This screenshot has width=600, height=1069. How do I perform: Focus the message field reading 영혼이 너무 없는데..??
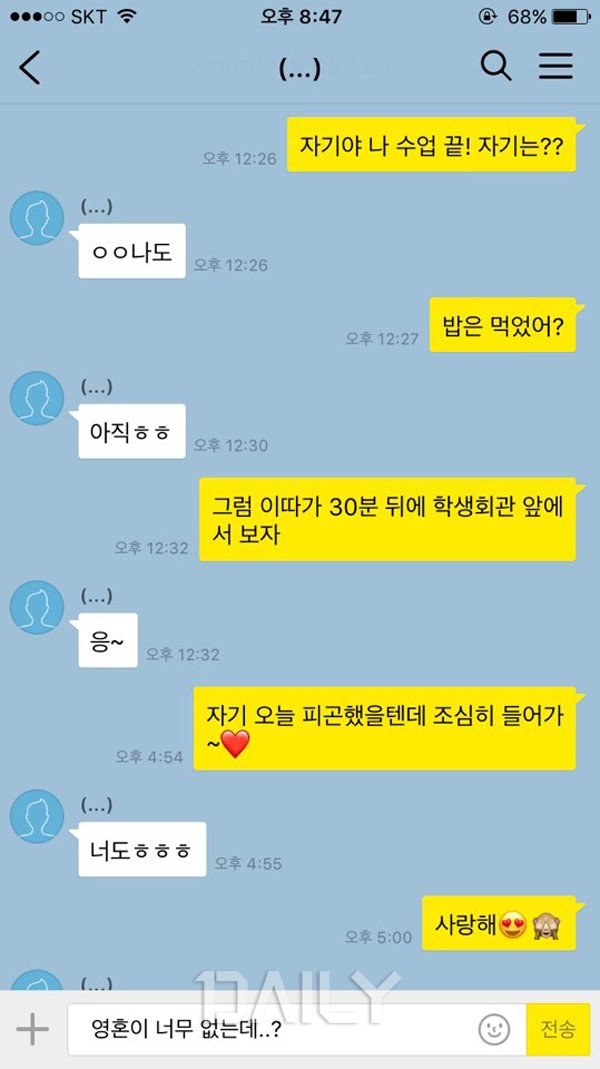pos(270,1028)
